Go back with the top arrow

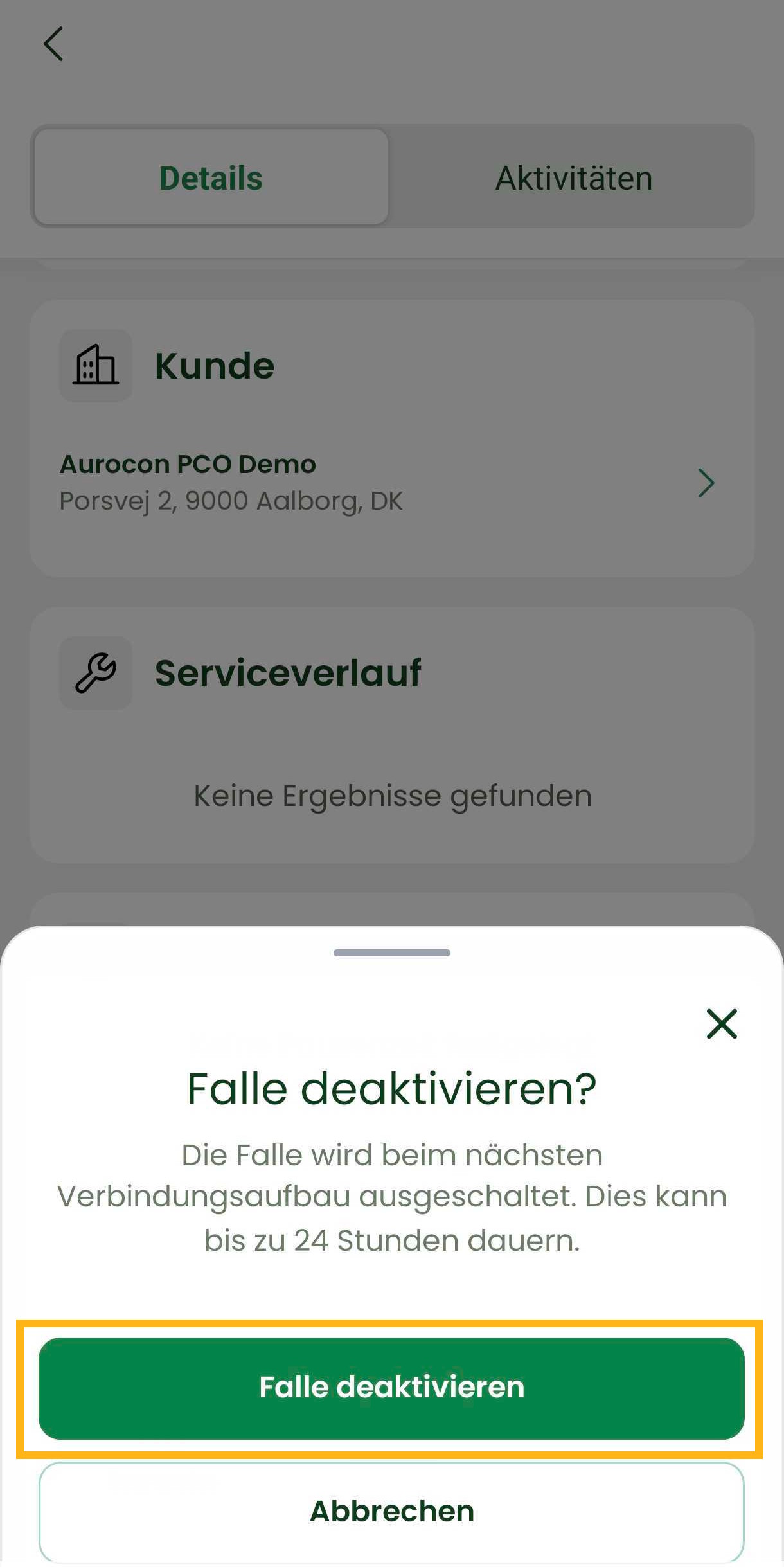[x=53, y=44]
